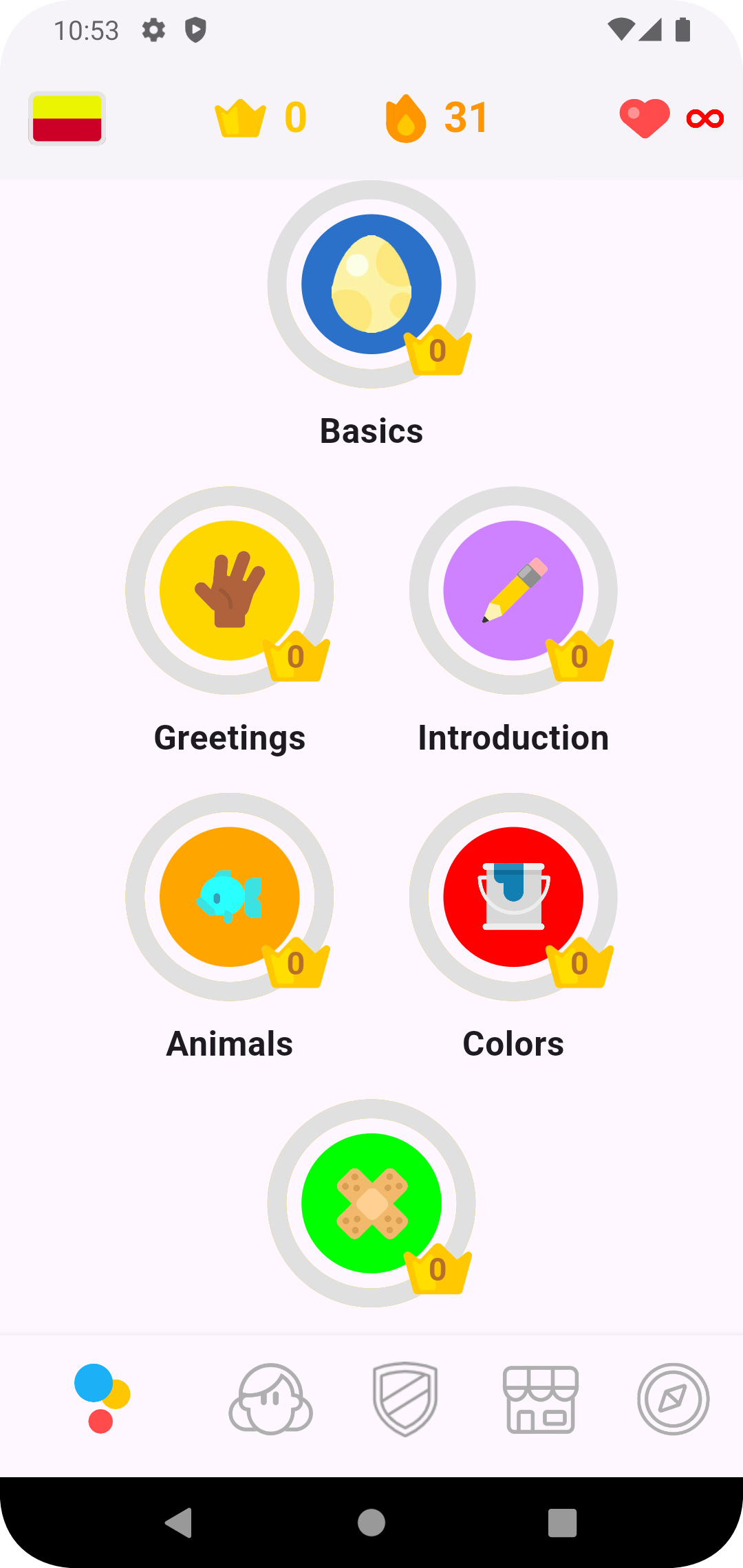The height and width of the screenshot is (1568, 743).
Task: Return to the device home screen
Action: pyautogui.click(x=371, y=1523)
